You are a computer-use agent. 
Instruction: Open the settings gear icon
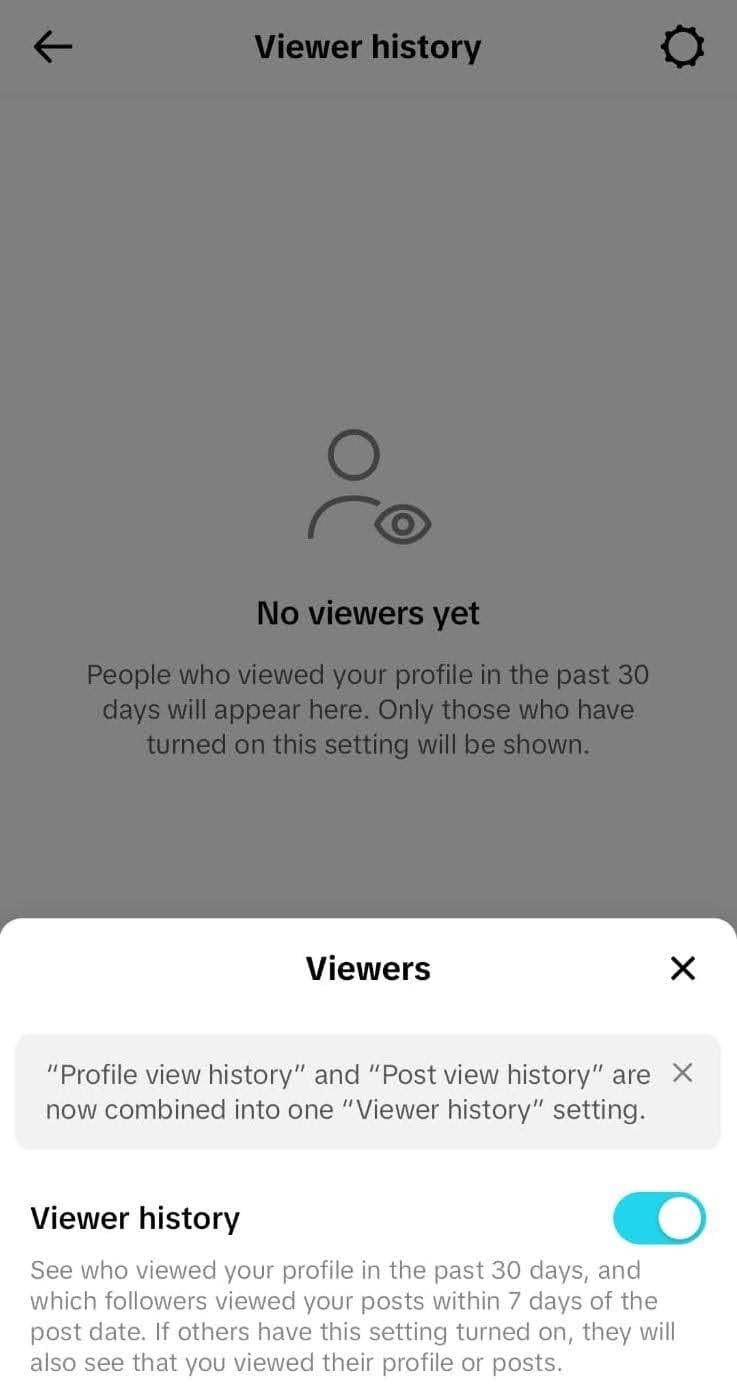point(683,47)
